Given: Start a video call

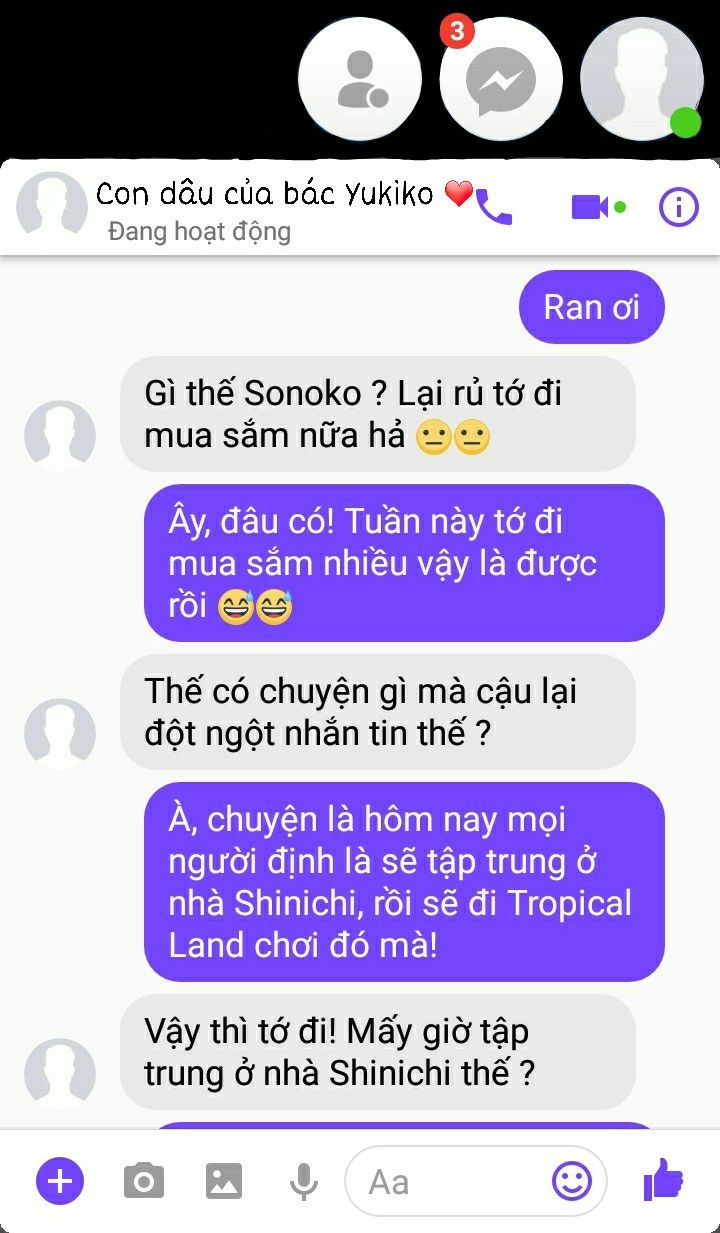Looking at the screenshot, I should tap(591, 207).
